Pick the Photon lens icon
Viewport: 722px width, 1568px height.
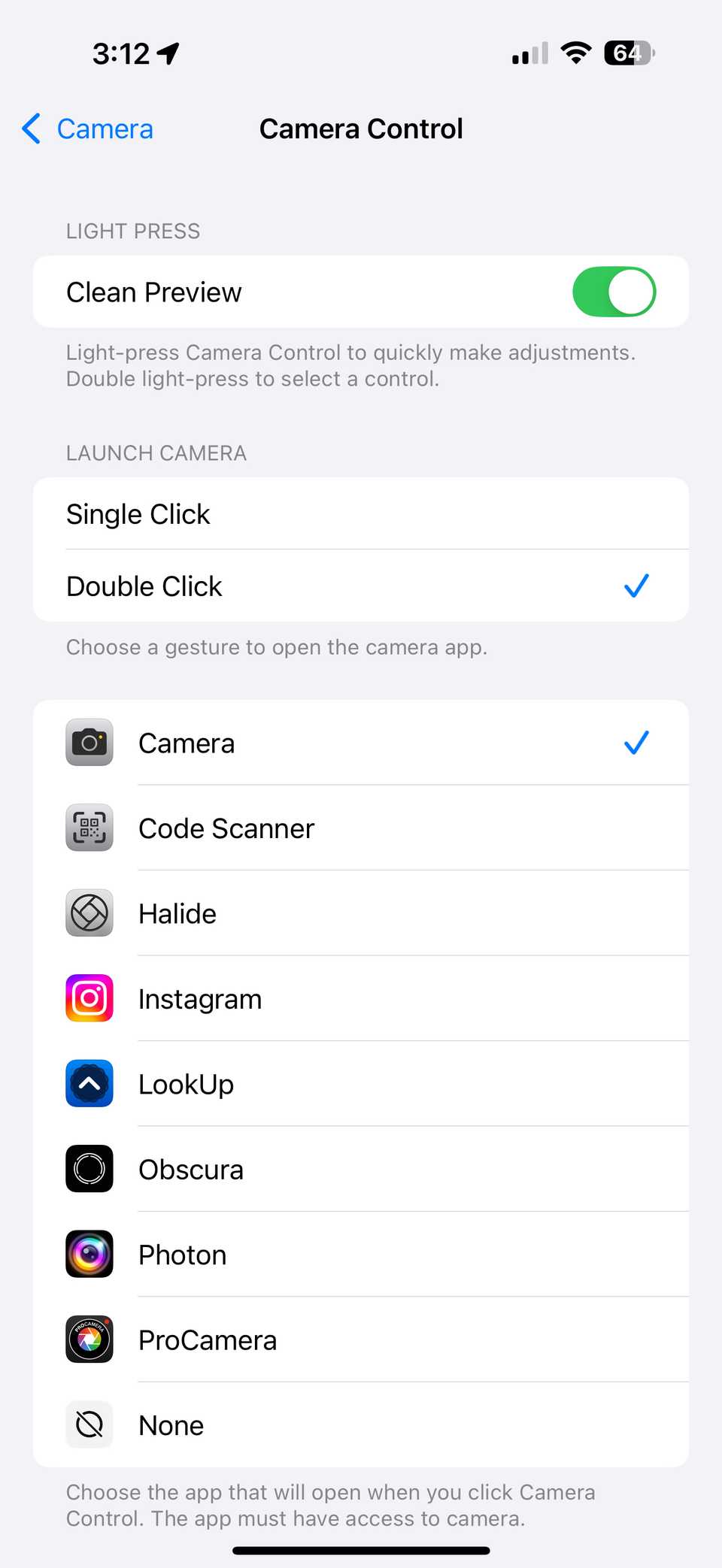point(89,1254)
